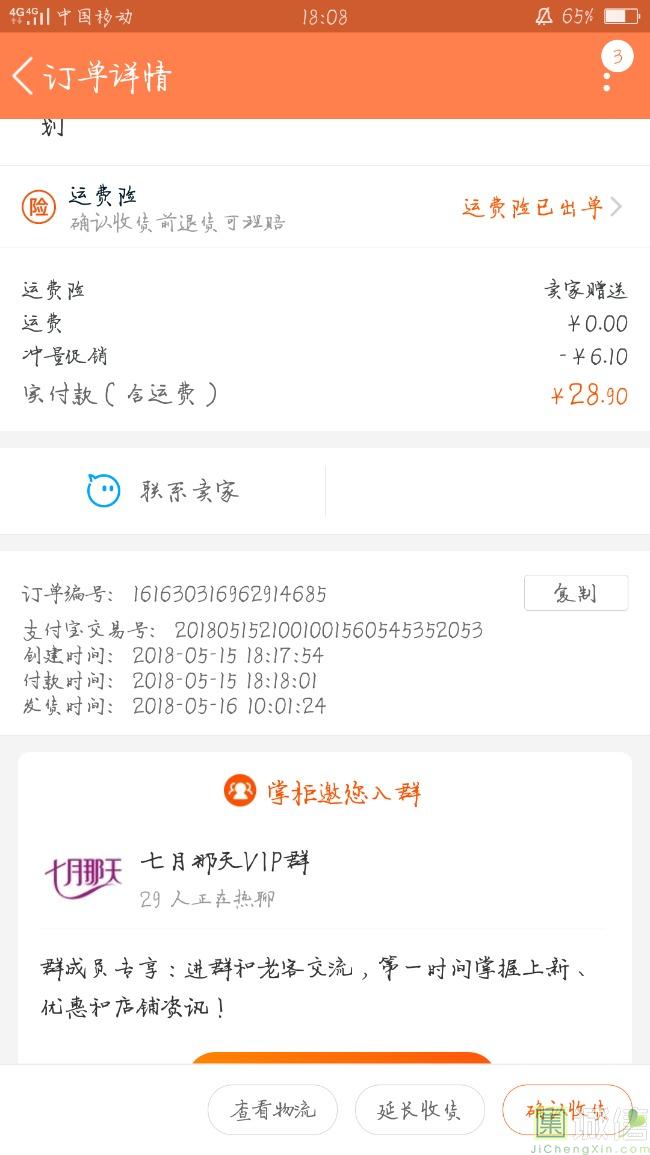This screenshot has height=1155, width=650.
Task: Select 延长收货 to extend receipt time
Action: point(419,1110)
